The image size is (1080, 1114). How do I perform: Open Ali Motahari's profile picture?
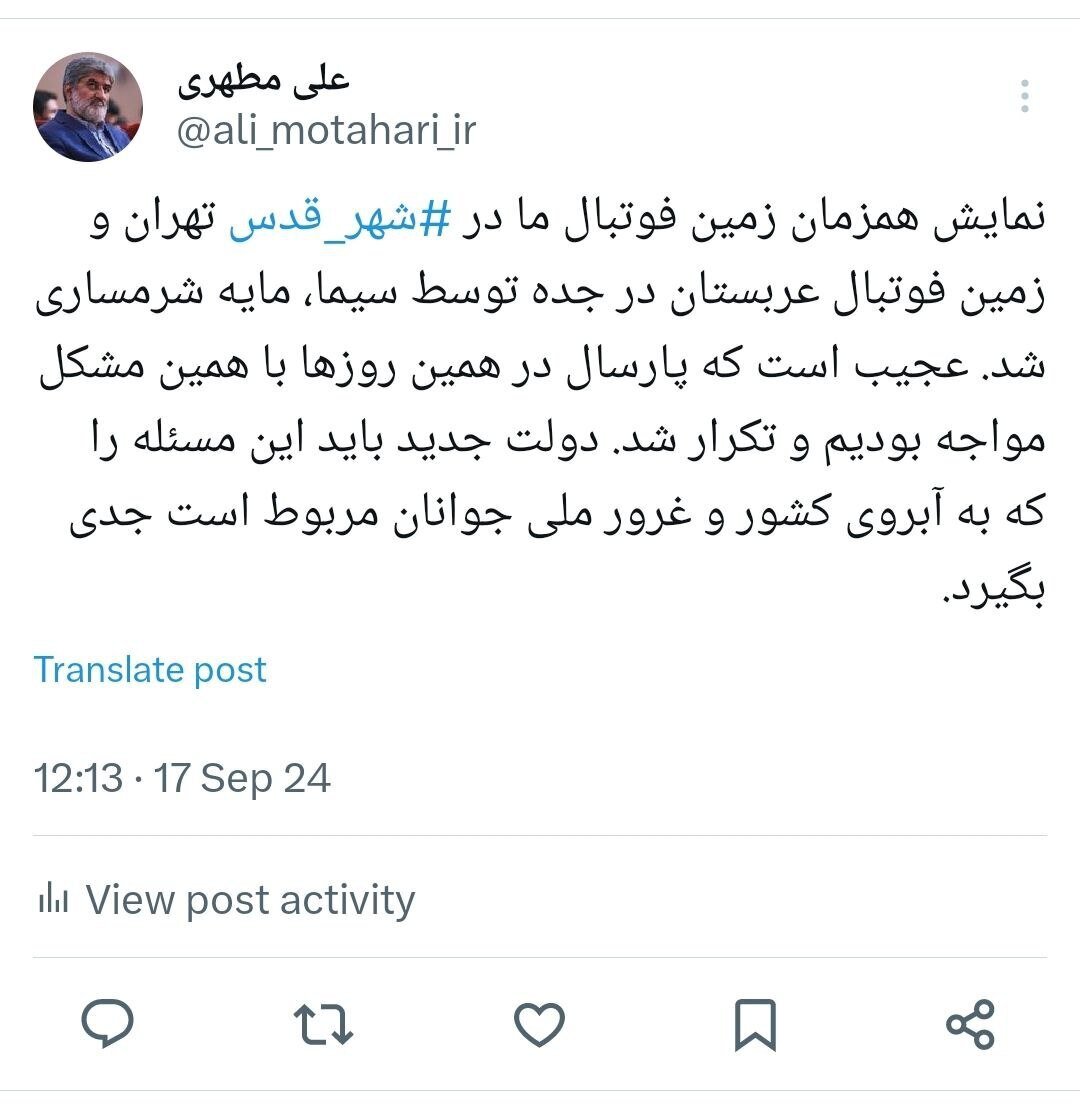pyautogui.click(x=88, y=107)
